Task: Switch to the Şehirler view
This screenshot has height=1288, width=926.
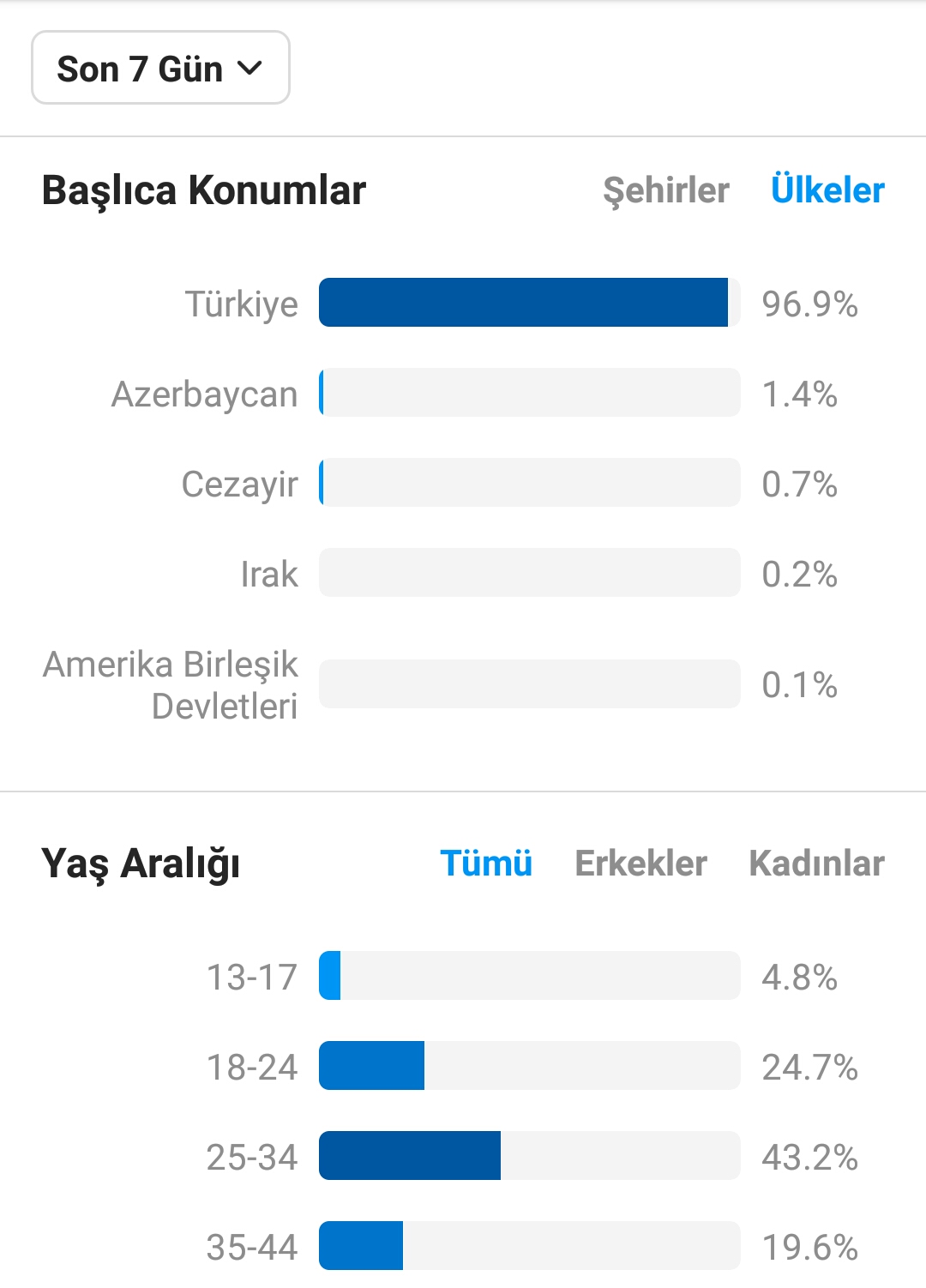Action: (666, 190)
